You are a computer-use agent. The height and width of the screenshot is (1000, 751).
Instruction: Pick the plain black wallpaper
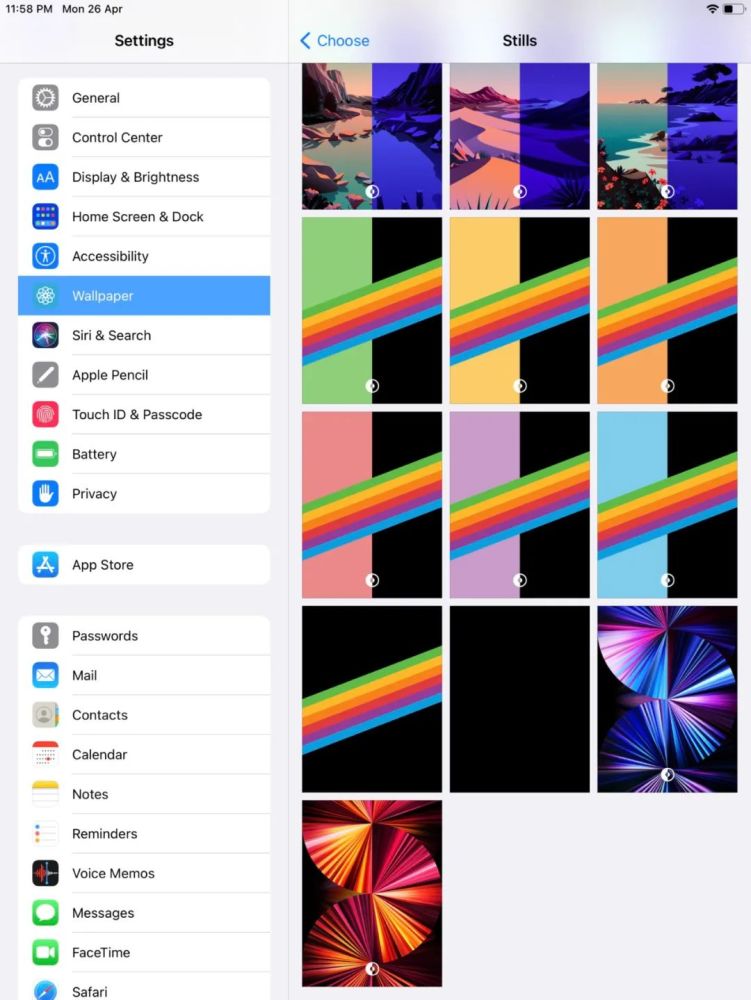[x=520, y=699]
